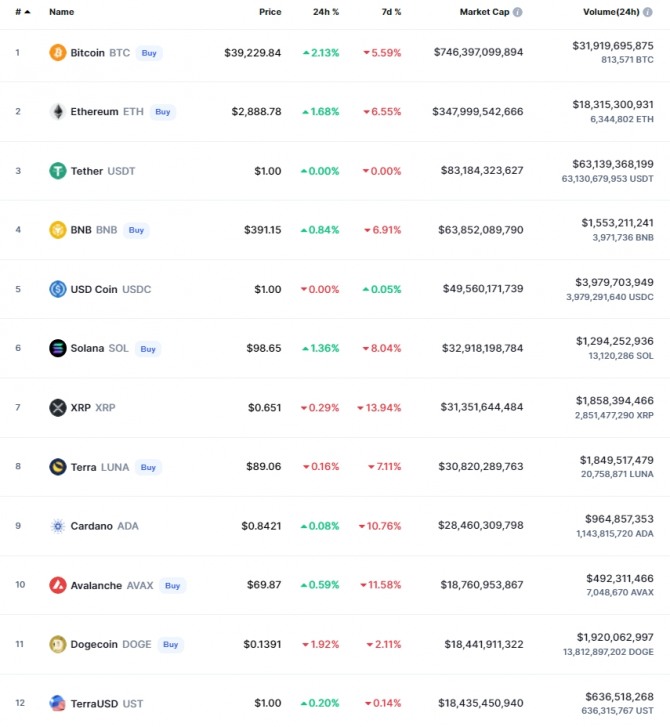The height and width of the screenshot is (727, 670).
Task: Tap the Buy button for Dogecoin
Action: click(x=170, y=644)
